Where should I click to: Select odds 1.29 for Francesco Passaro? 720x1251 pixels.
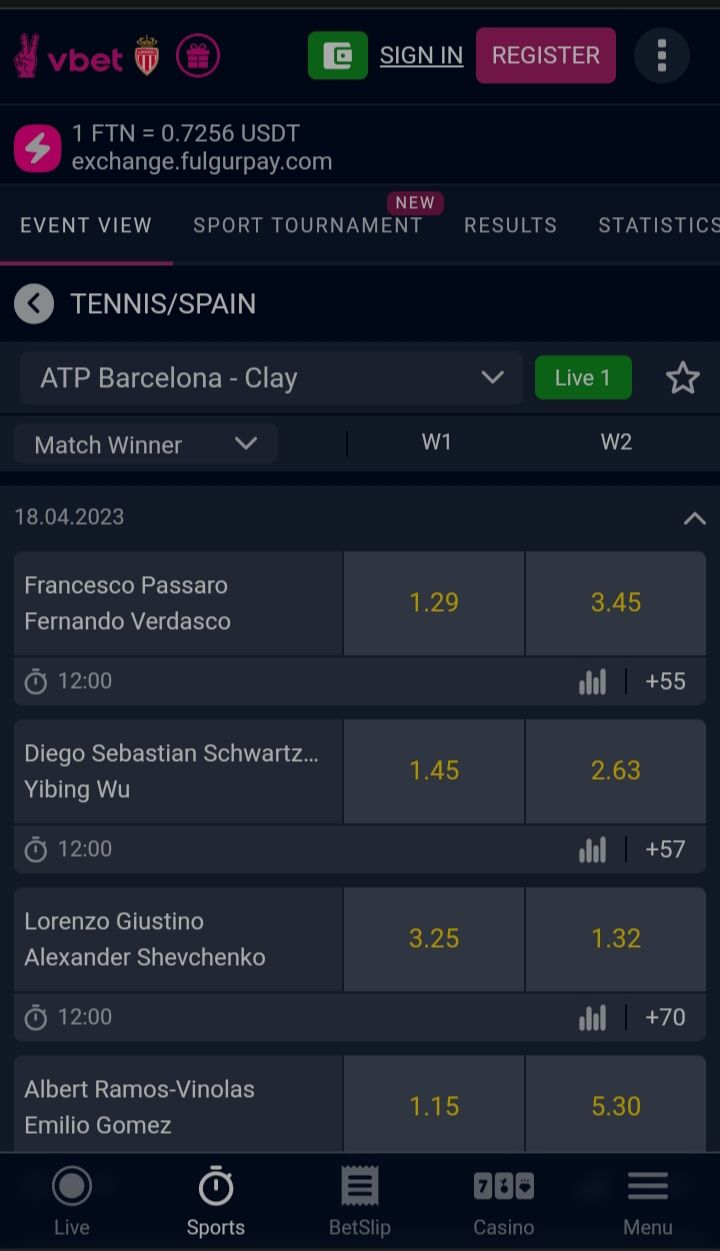coord(434,603)
